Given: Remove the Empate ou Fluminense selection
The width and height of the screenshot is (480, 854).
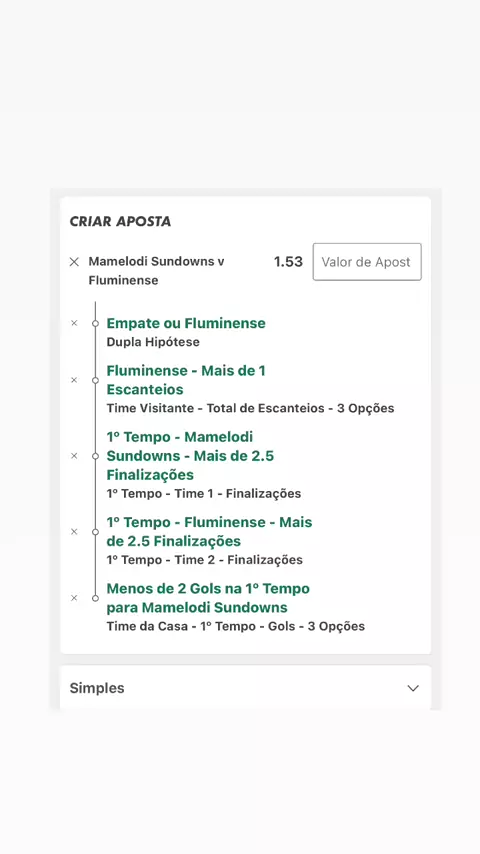Looking at the screenshot, I should tap(74, 323).
